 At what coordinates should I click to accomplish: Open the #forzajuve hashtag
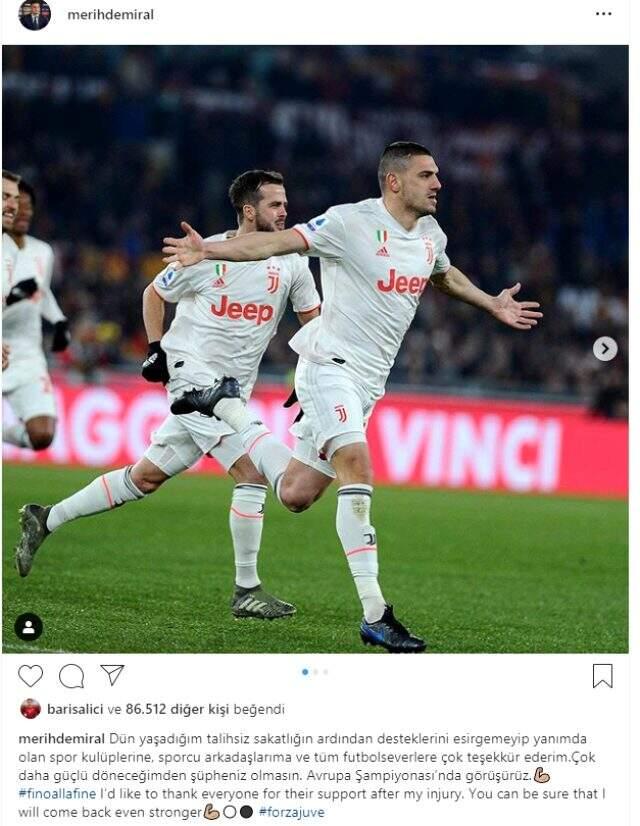tap(291, 812)
